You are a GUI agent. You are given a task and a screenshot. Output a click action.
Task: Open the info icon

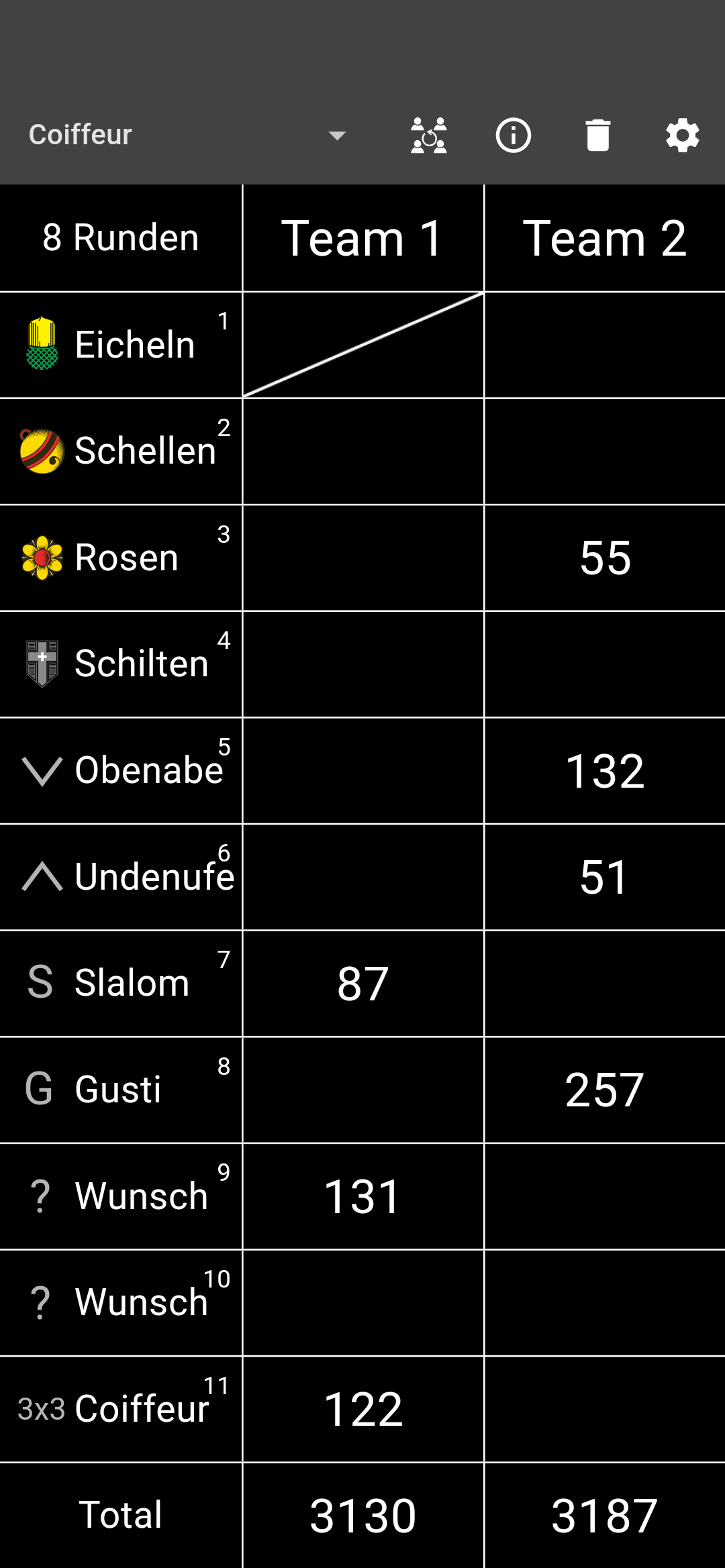(x=514, y=135)
